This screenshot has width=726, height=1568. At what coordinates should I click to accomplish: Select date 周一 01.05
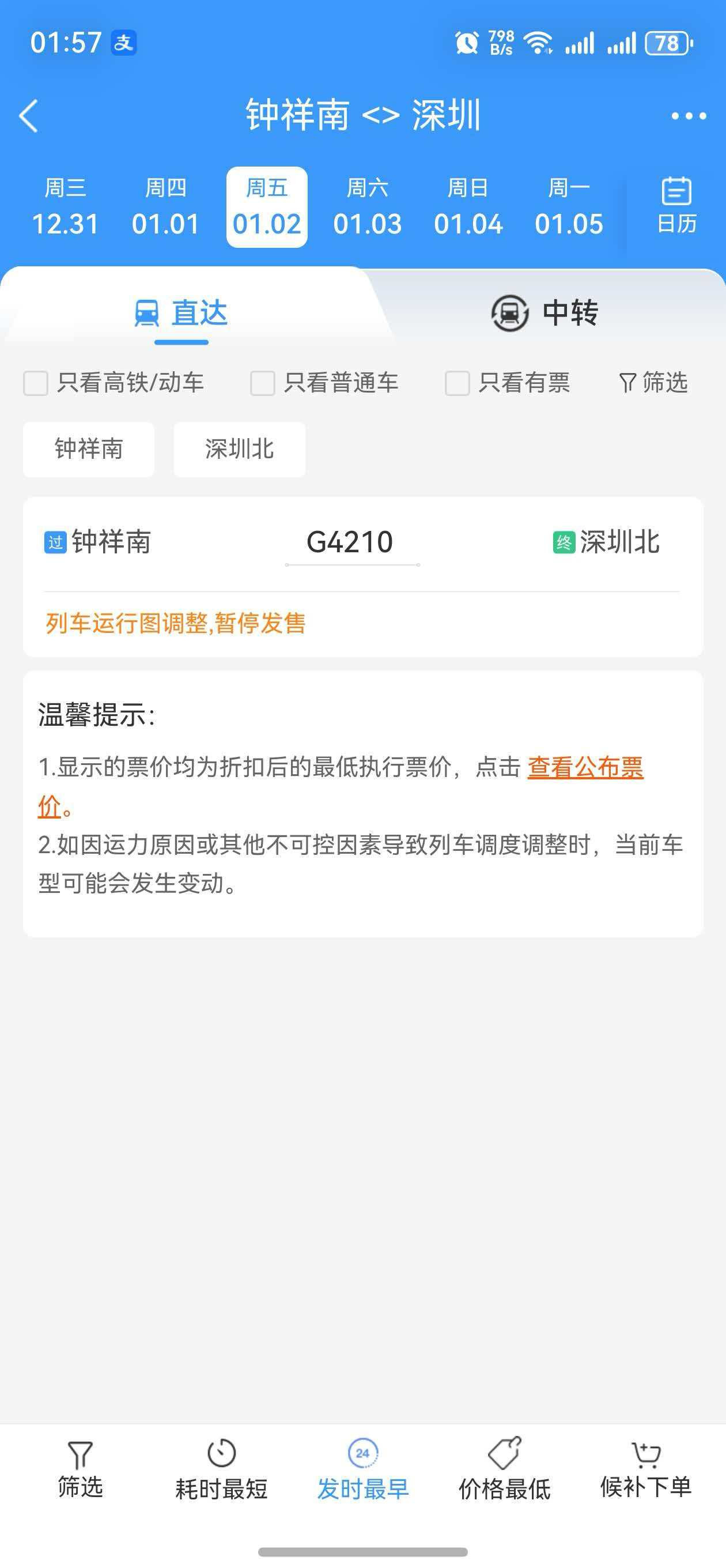[568, 207]
